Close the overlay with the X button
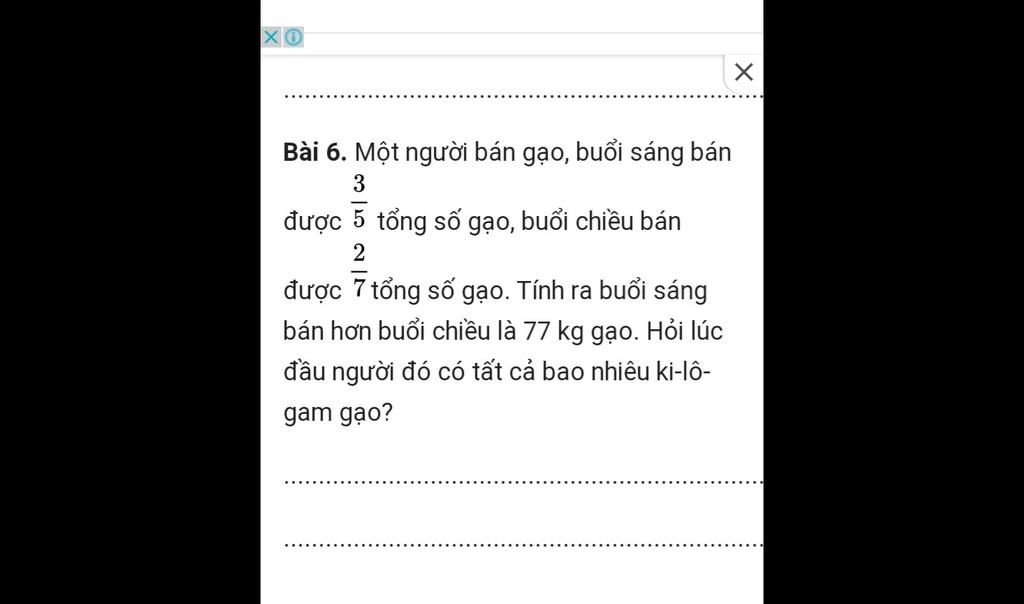Image resolution: width=1024 pixels, height=604 pixels. tap(743, 72)
